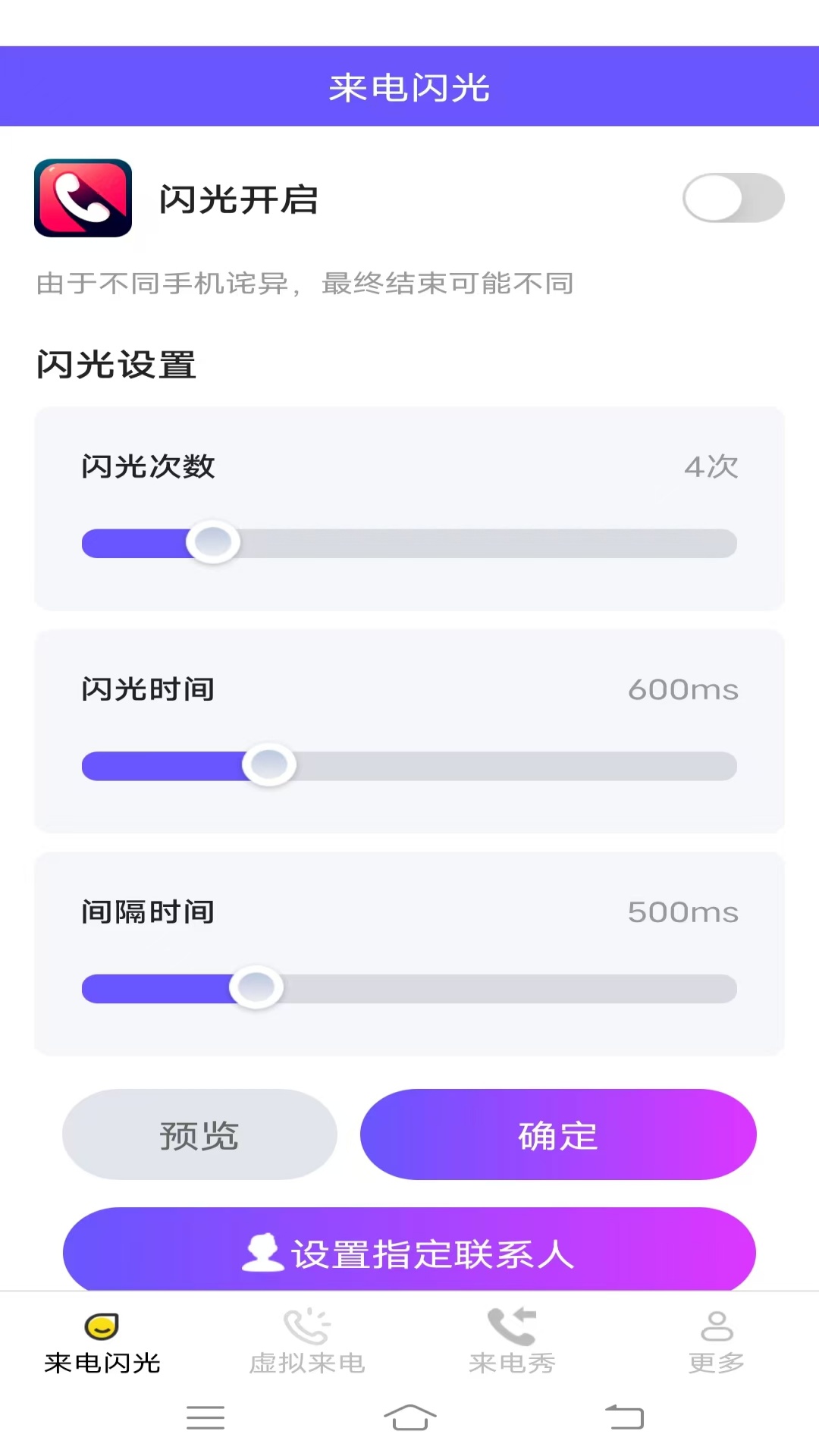This screenshot has width=819, height=1456.
Task: Tap the 虚拟来电 ringing phone icon
Action: (306, 1326)
